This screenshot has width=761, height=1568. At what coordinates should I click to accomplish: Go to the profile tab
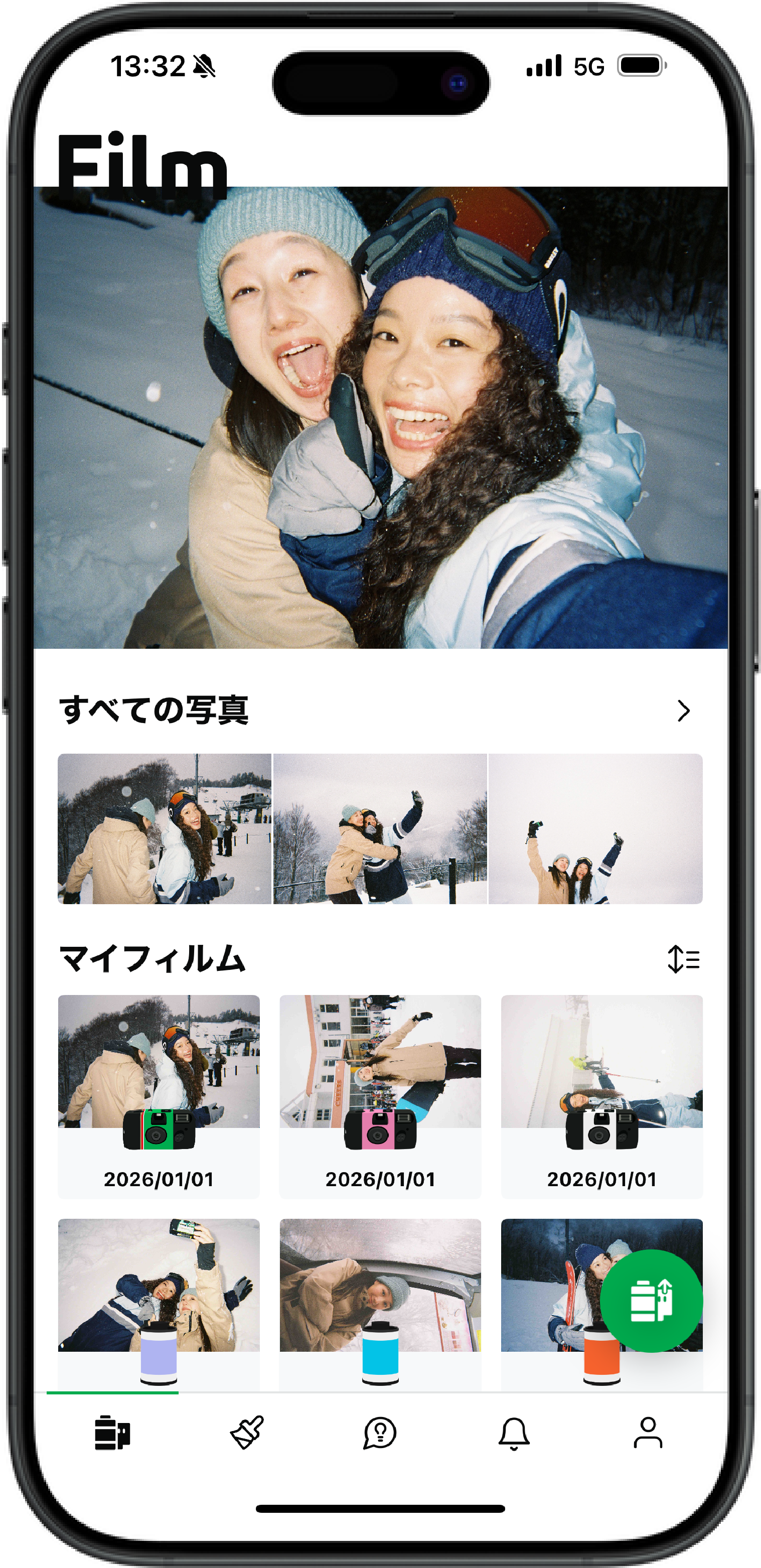[648, 1432]
